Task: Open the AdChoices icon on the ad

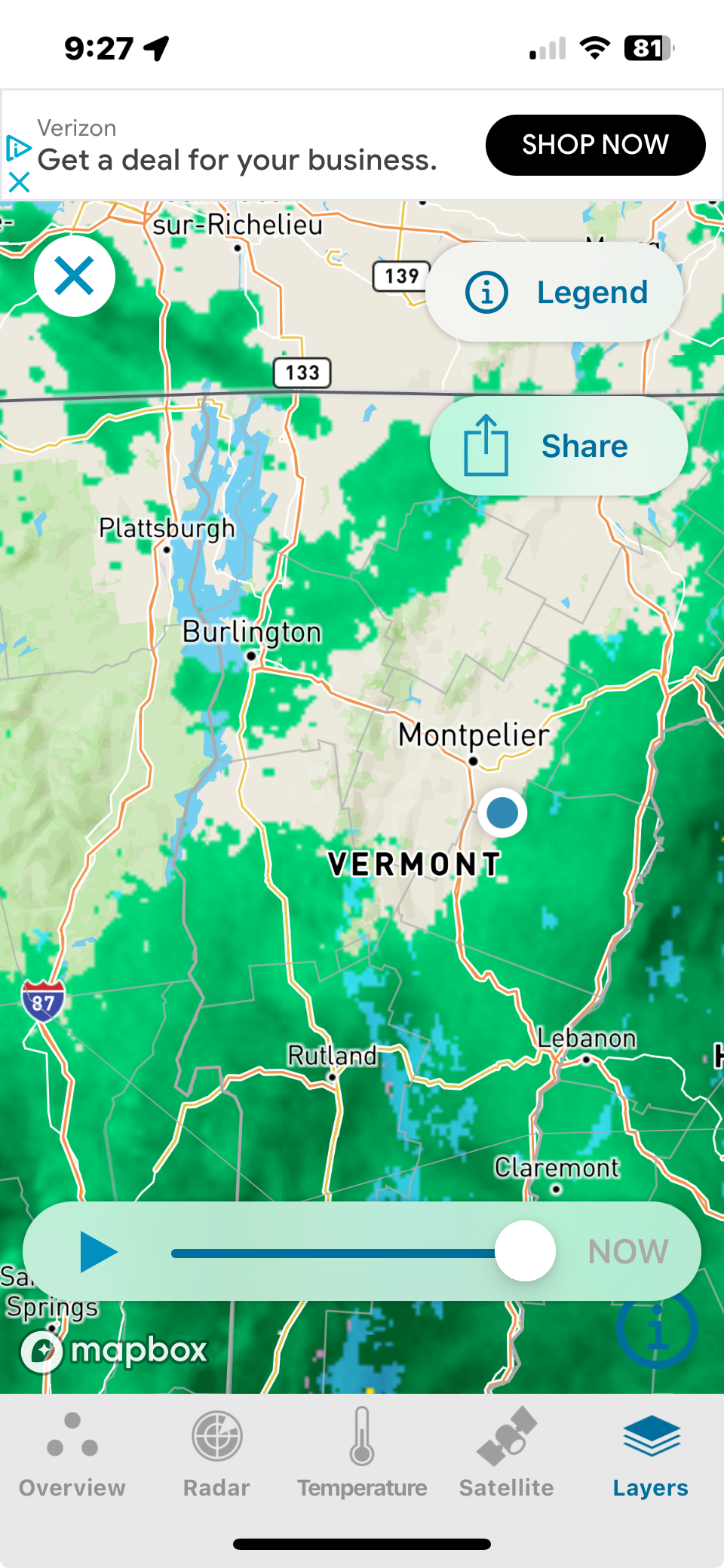Action: (18, 148)
